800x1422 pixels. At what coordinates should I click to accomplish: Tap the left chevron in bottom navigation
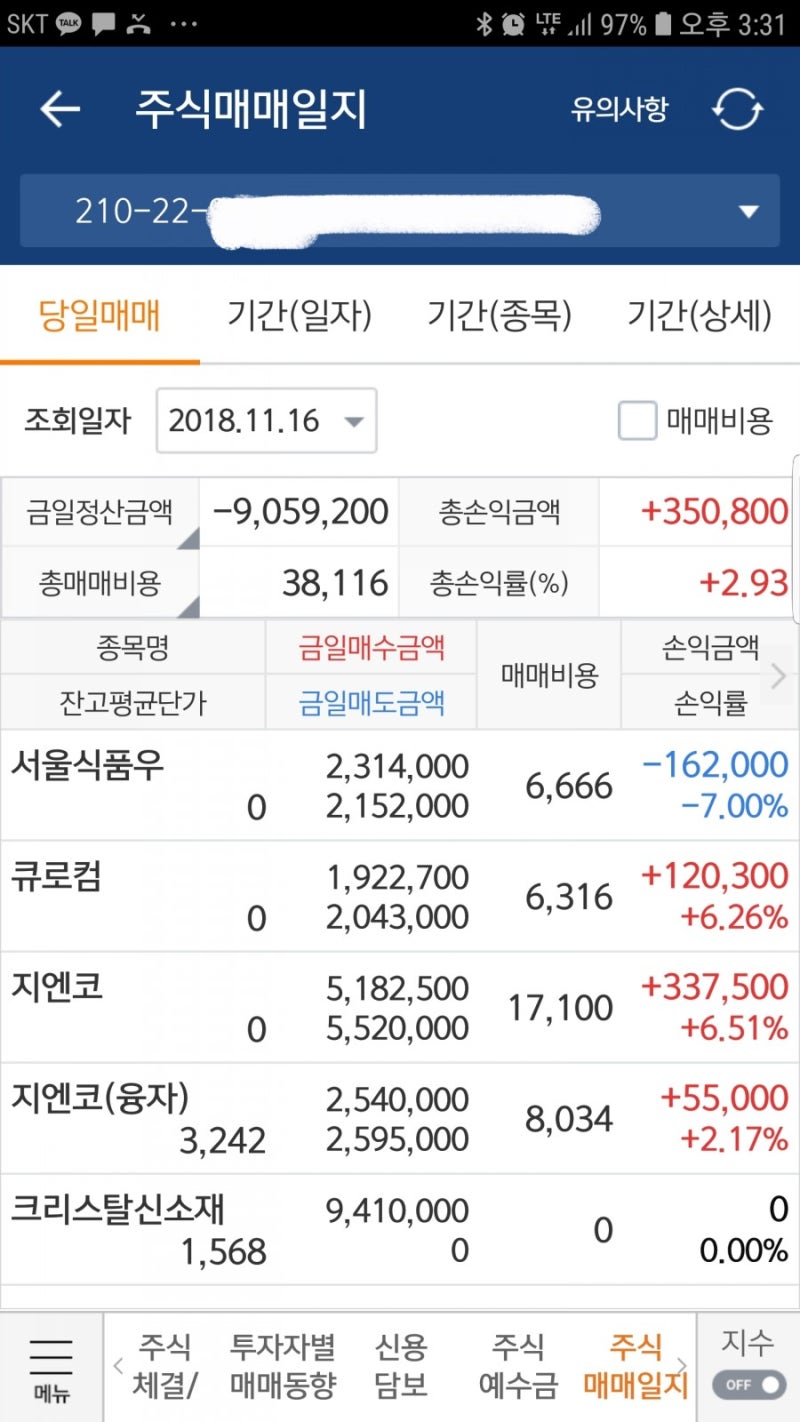[118, 1365]
